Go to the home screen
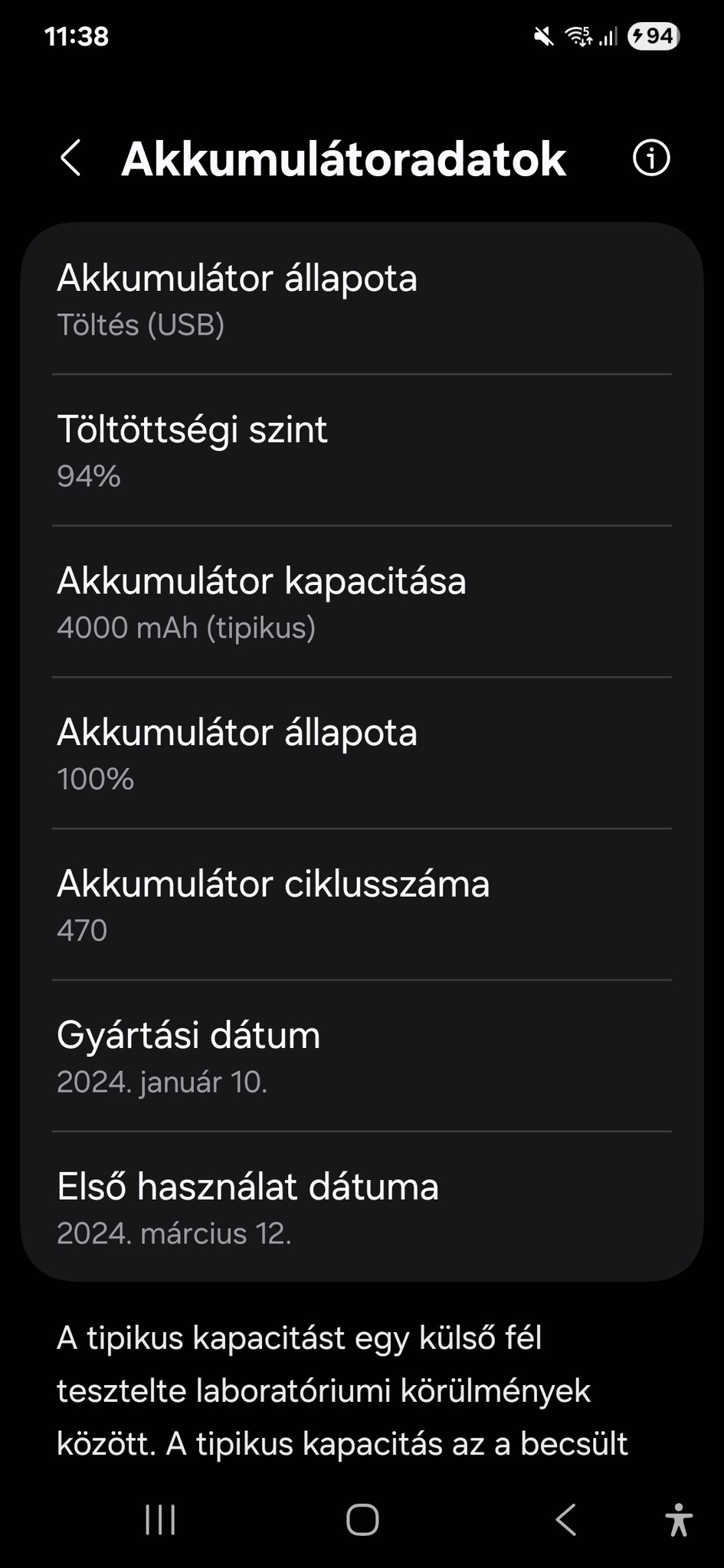Screen dimensions: 724x1568 click(362, 1520)
